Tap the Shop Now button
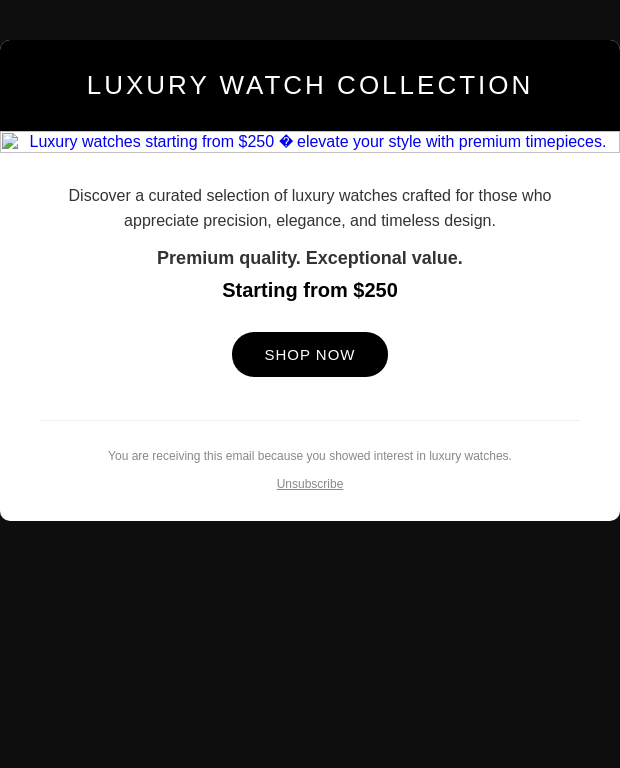Screen dimensions: 620x768 coord(309,354)
